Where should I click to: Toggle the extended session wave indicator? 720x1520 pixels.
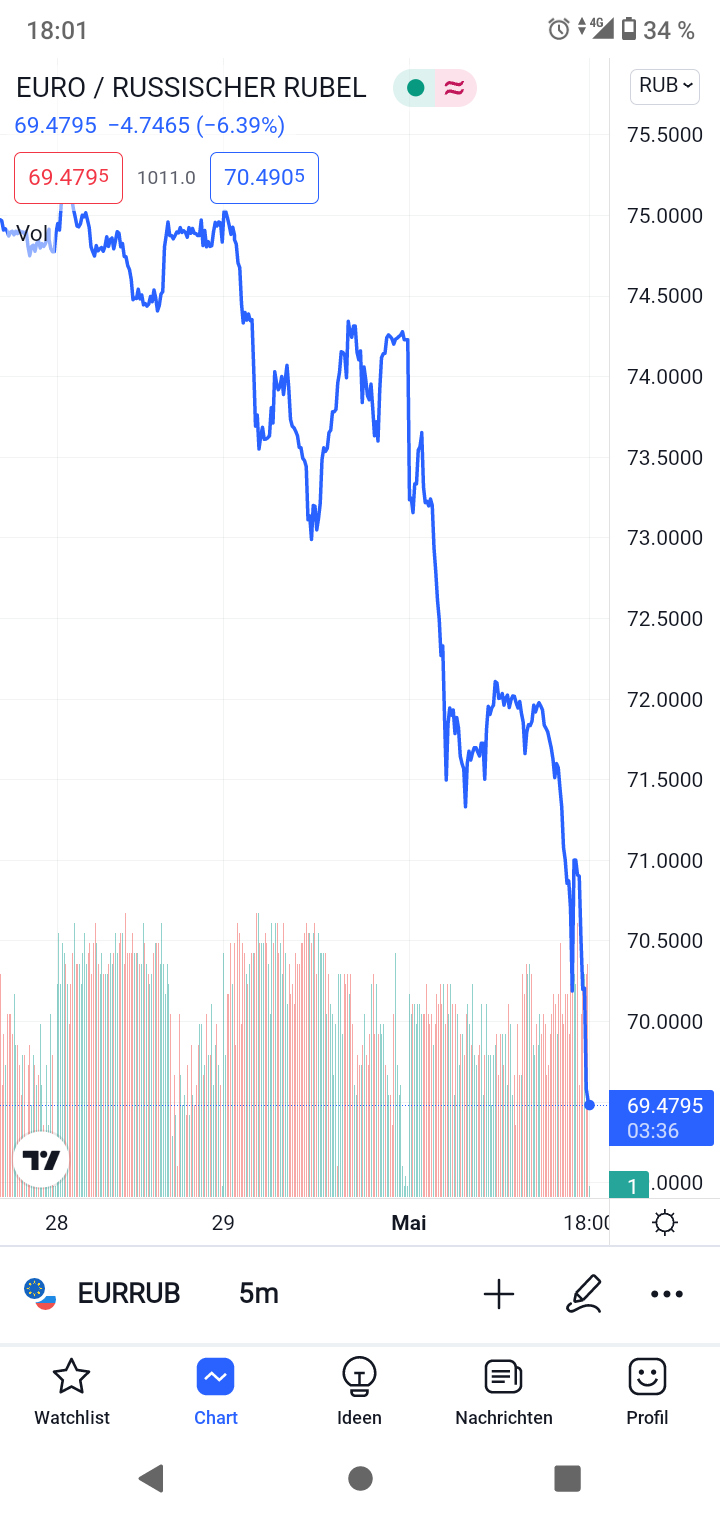455,88
